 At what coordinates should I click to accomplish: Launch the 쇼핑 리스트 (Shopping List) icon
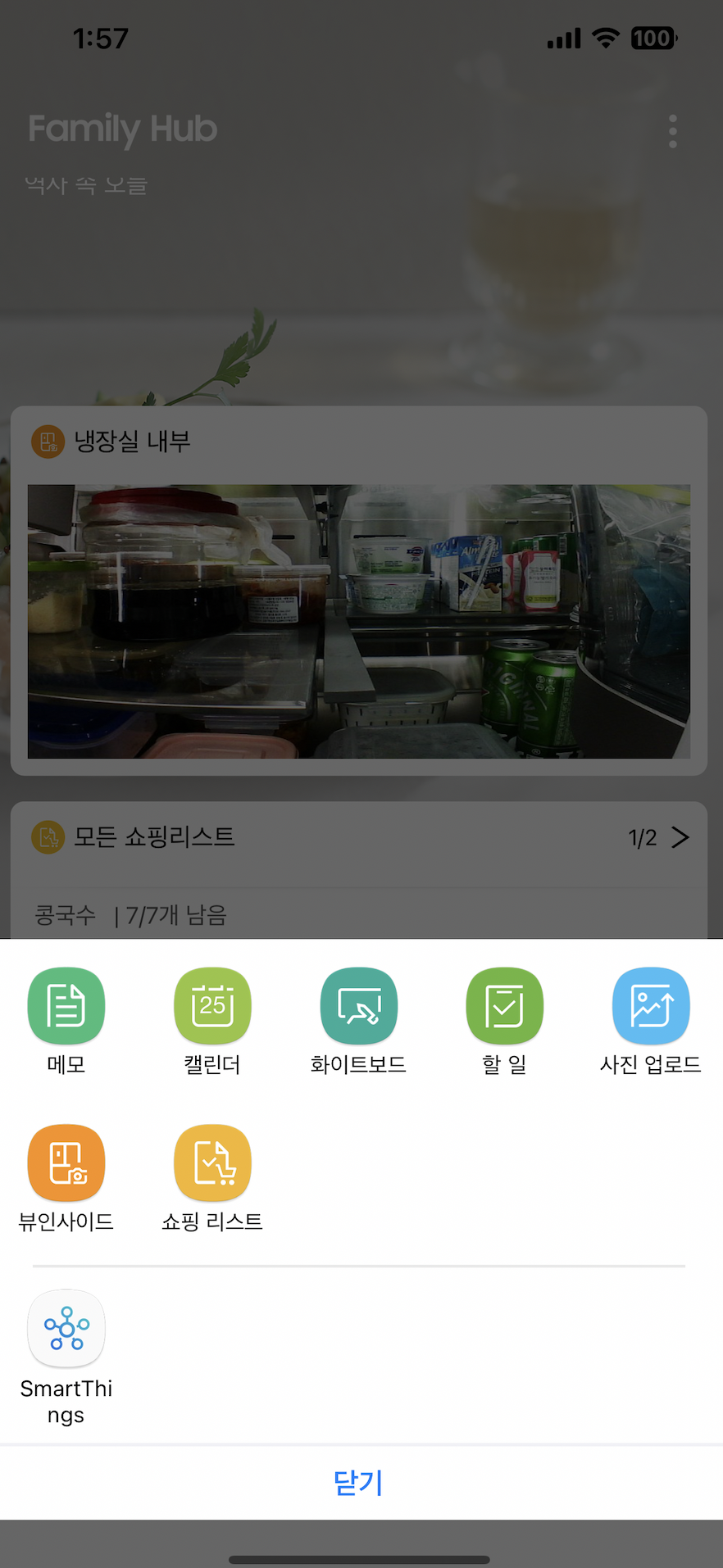click(211, 1162)
